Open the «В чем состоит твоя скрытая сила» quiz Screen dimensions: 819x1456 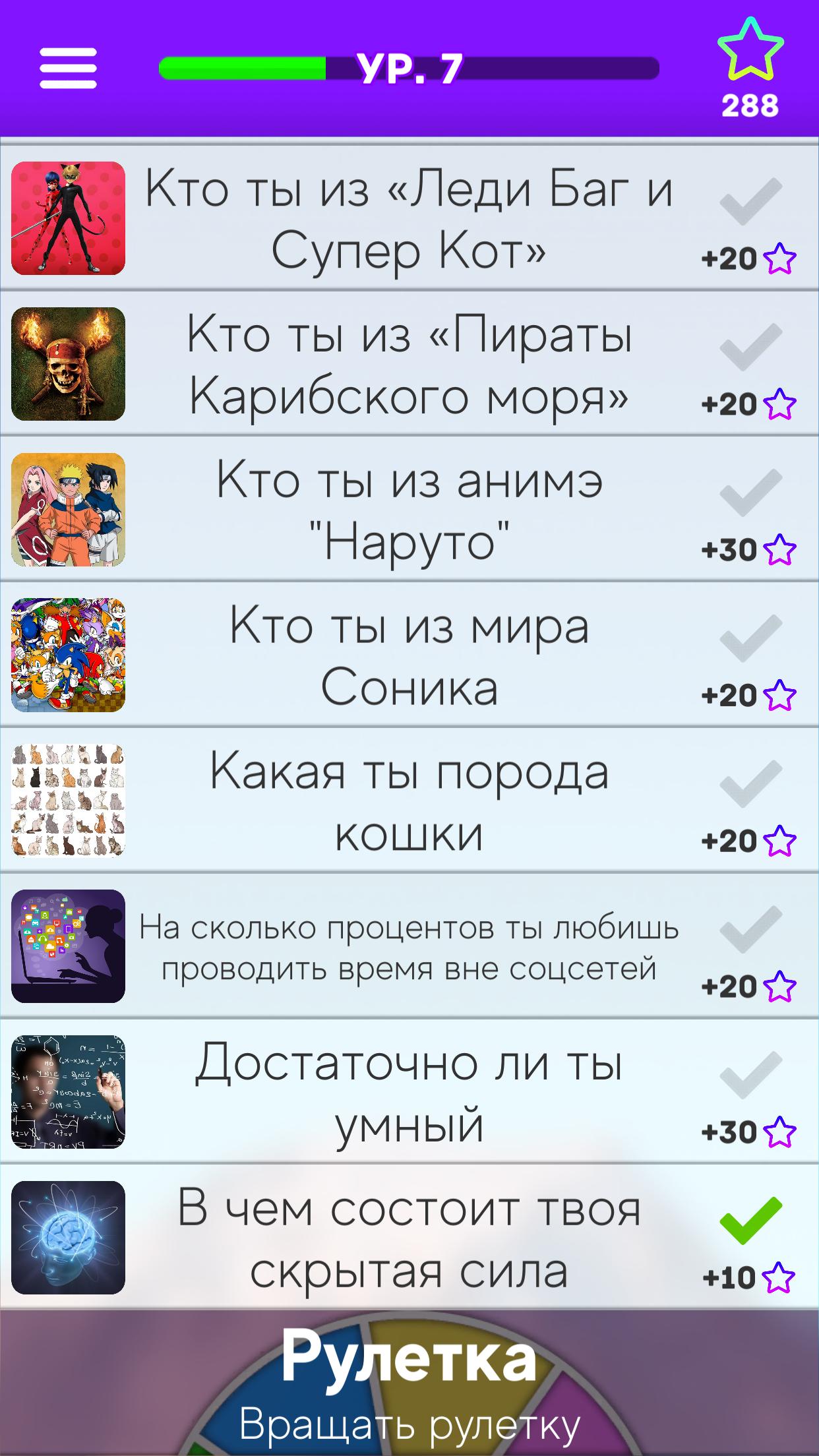click(x=409, y=1238)
